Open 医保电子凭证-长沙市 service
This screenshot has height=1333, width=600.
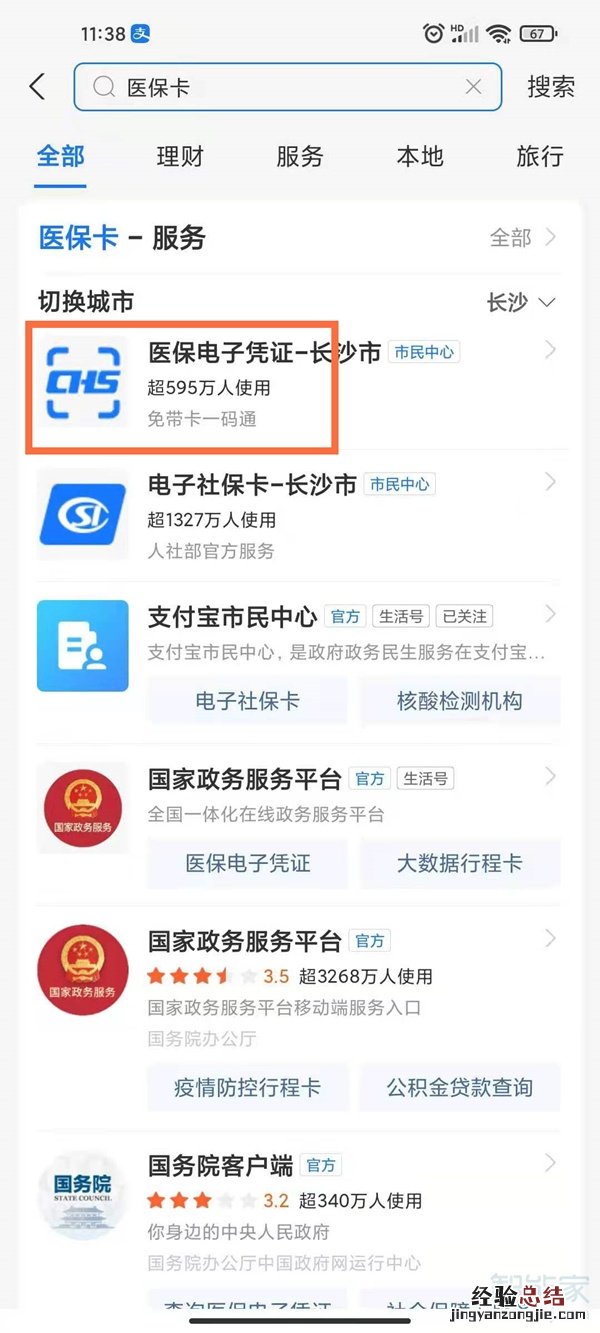coord(264,353)
